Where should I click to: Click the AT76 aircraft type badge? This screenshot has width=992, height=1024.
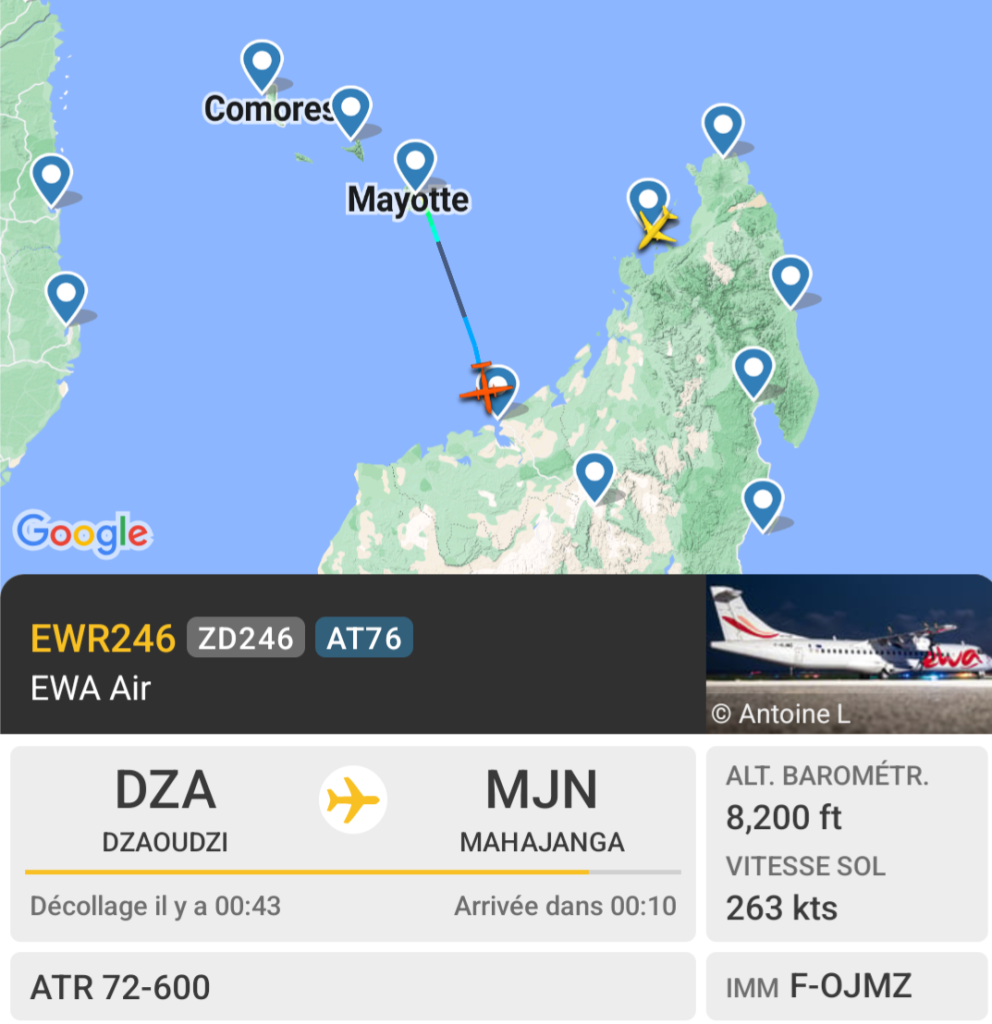pos(364,638)
